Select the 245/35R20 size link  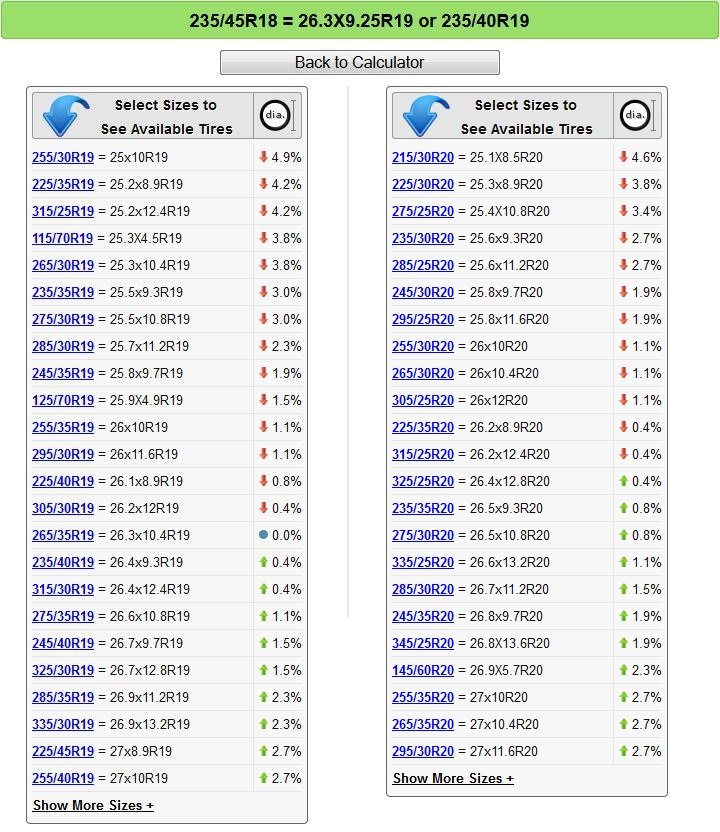pos(423,616)
